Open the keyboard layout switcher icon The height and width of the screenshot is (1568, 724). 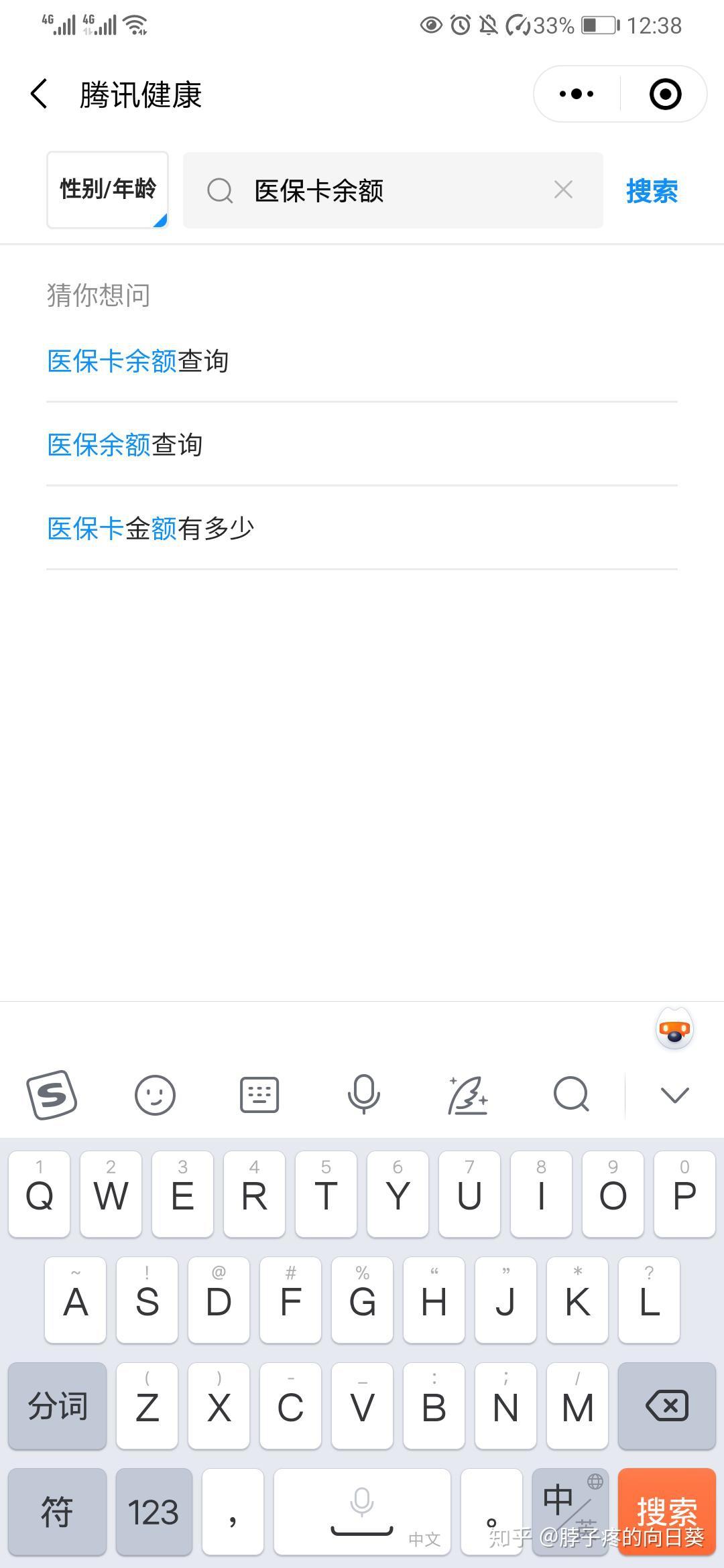[x=259, y=1096]
